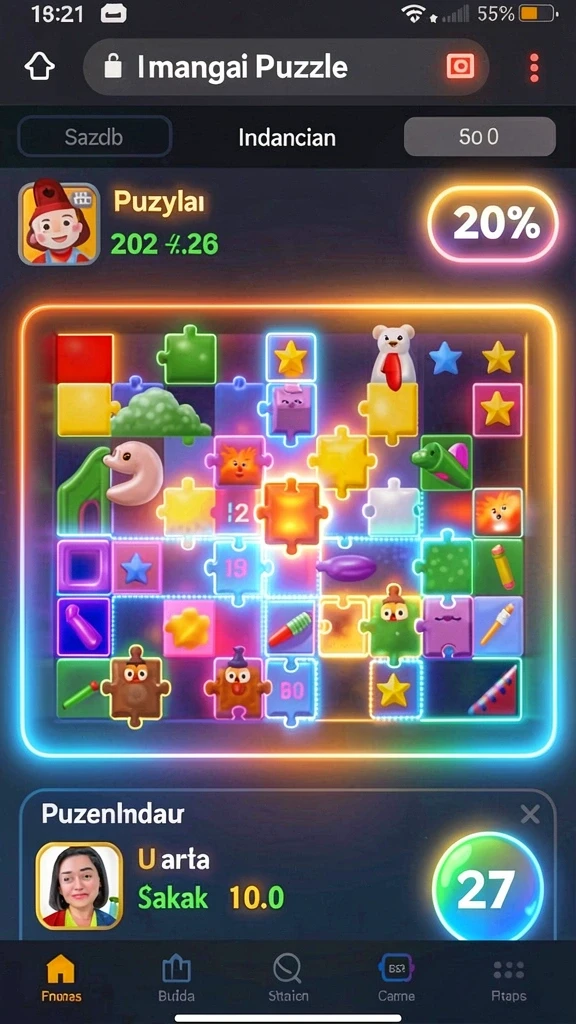Open Uarta's profile picture
Screen dimensions: 576x1024
[79, 886]
